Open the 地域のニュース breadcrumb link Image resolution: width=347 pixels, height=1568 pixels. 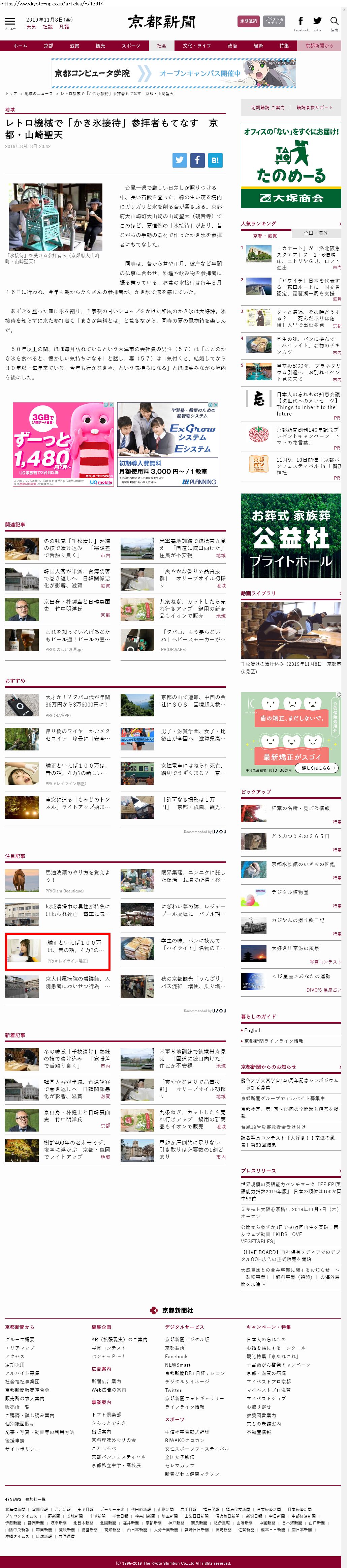coord(38,94)
